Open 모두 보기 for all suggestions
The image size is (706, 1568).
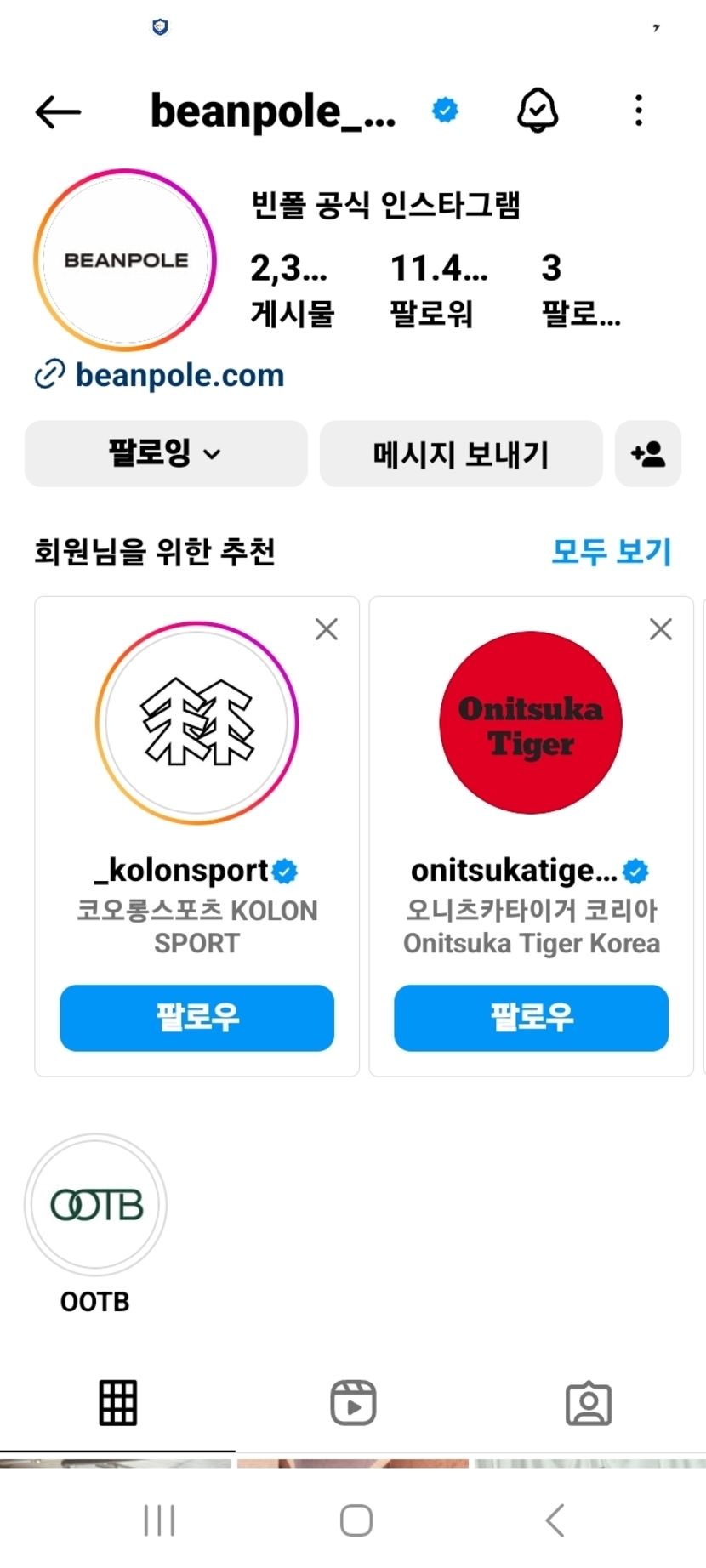coord(611,552)
